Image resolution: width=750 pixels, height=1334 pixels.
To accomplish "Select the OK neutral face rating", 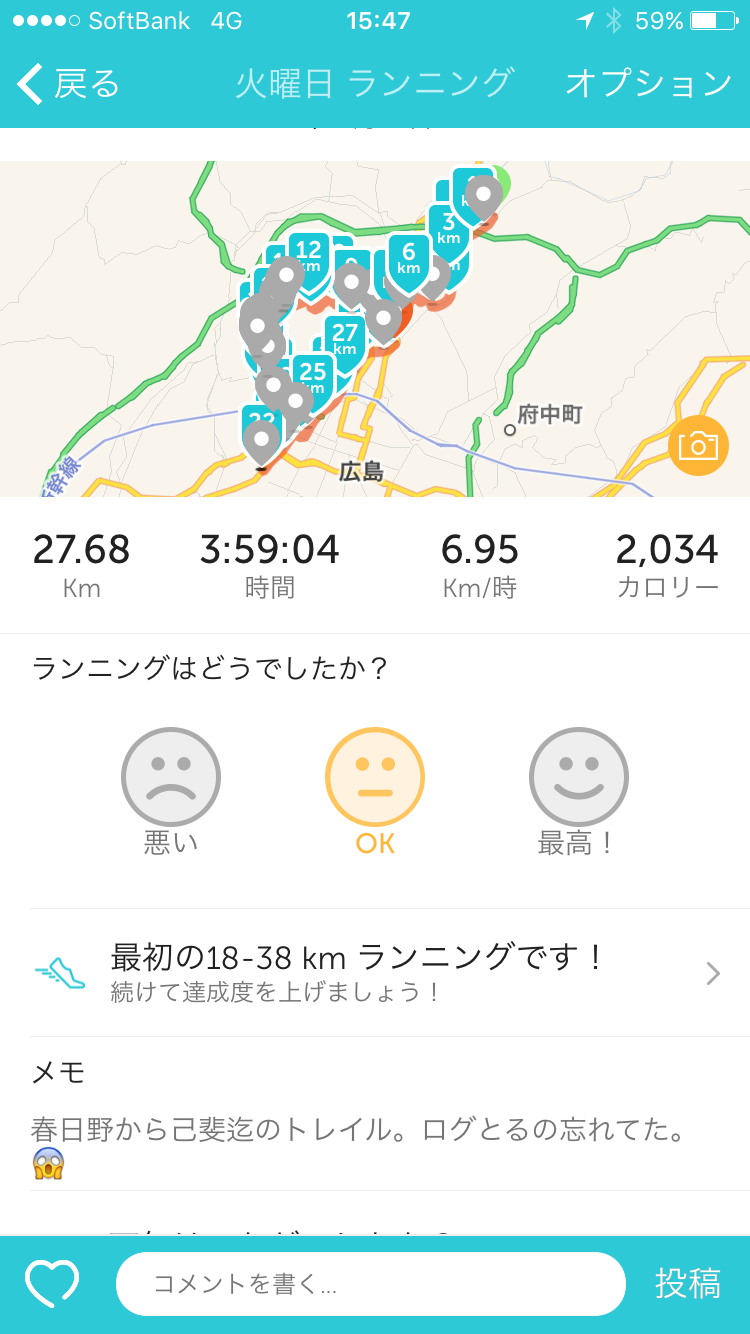I will (375, 778).
